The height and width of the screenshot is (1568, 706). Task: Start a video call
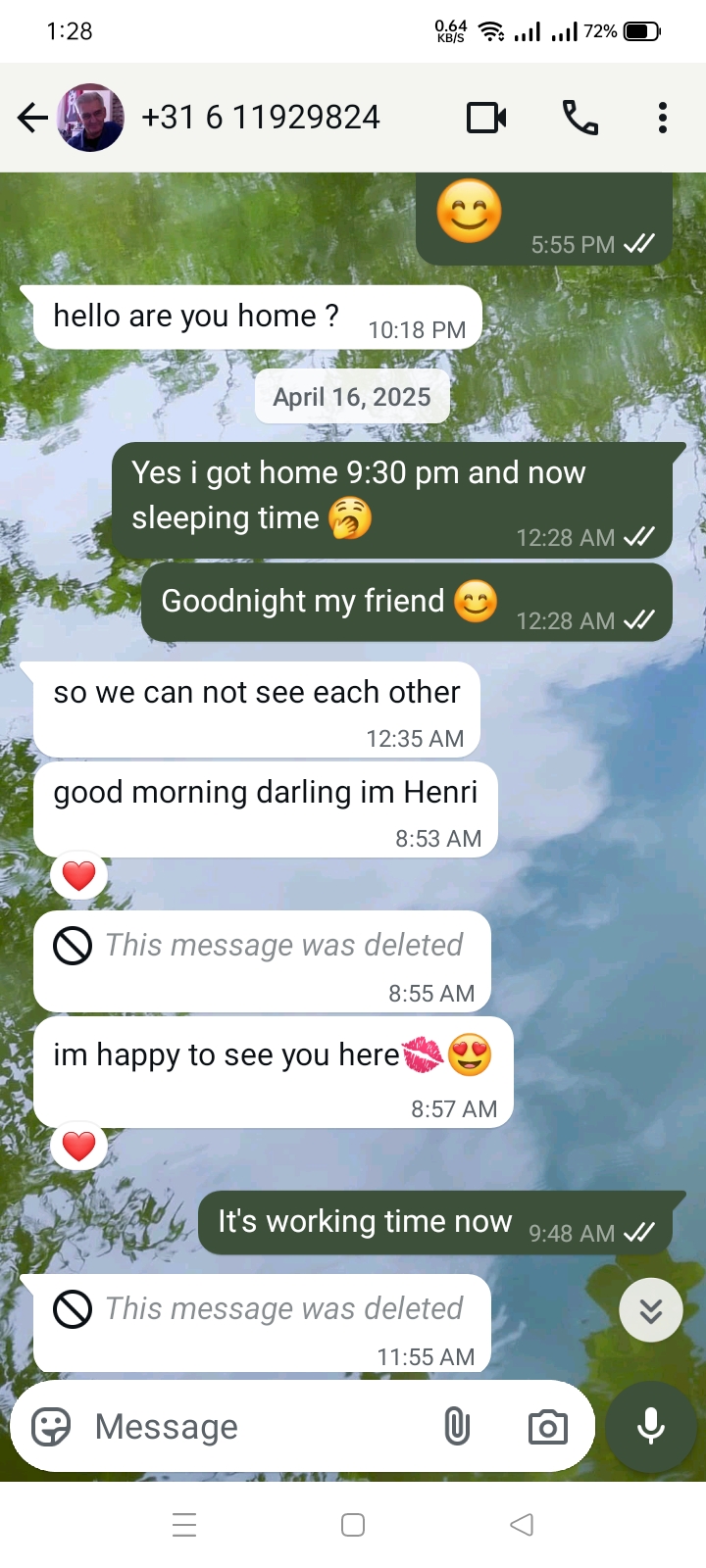click(486, 118)
